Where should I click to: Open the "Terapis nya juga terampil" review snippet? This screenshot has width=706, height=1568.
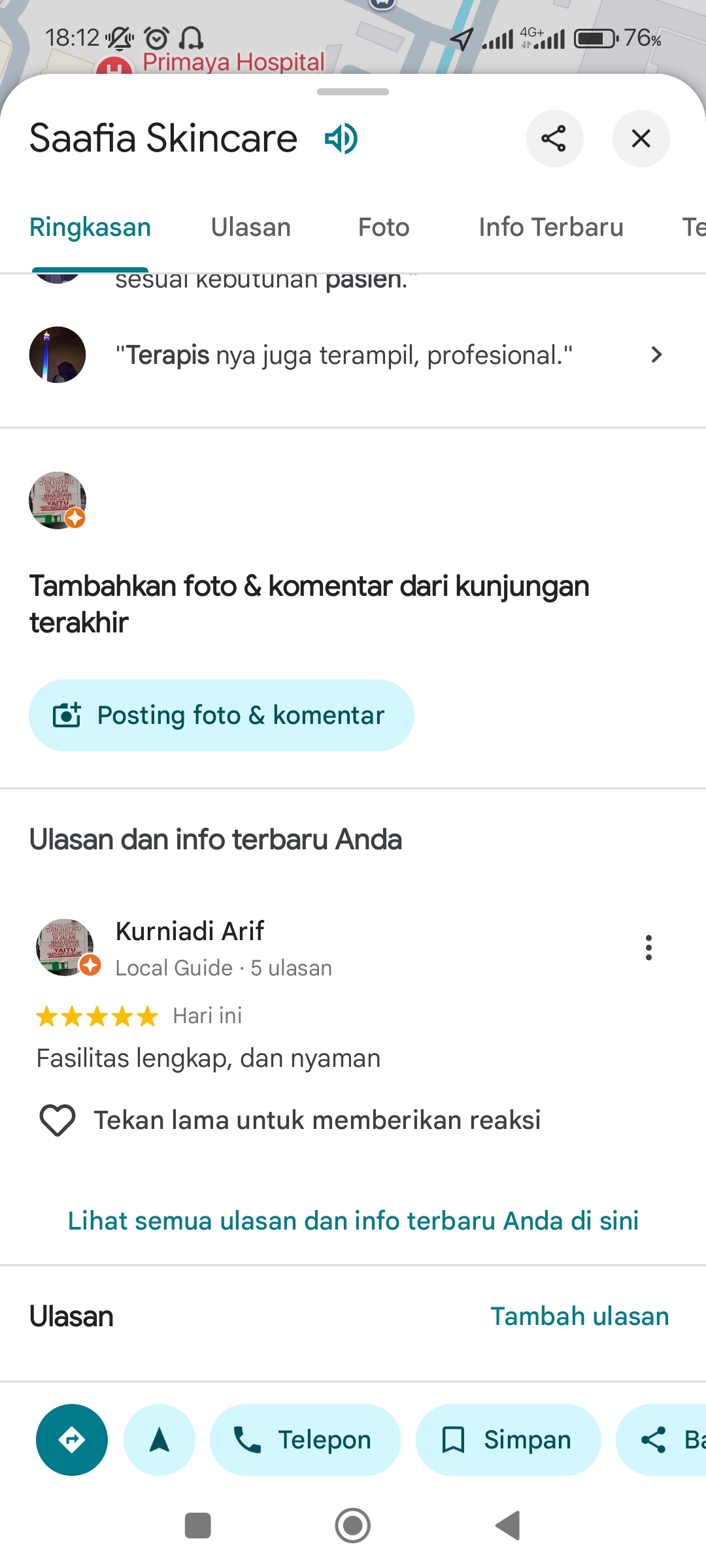[x=353, y=355]
